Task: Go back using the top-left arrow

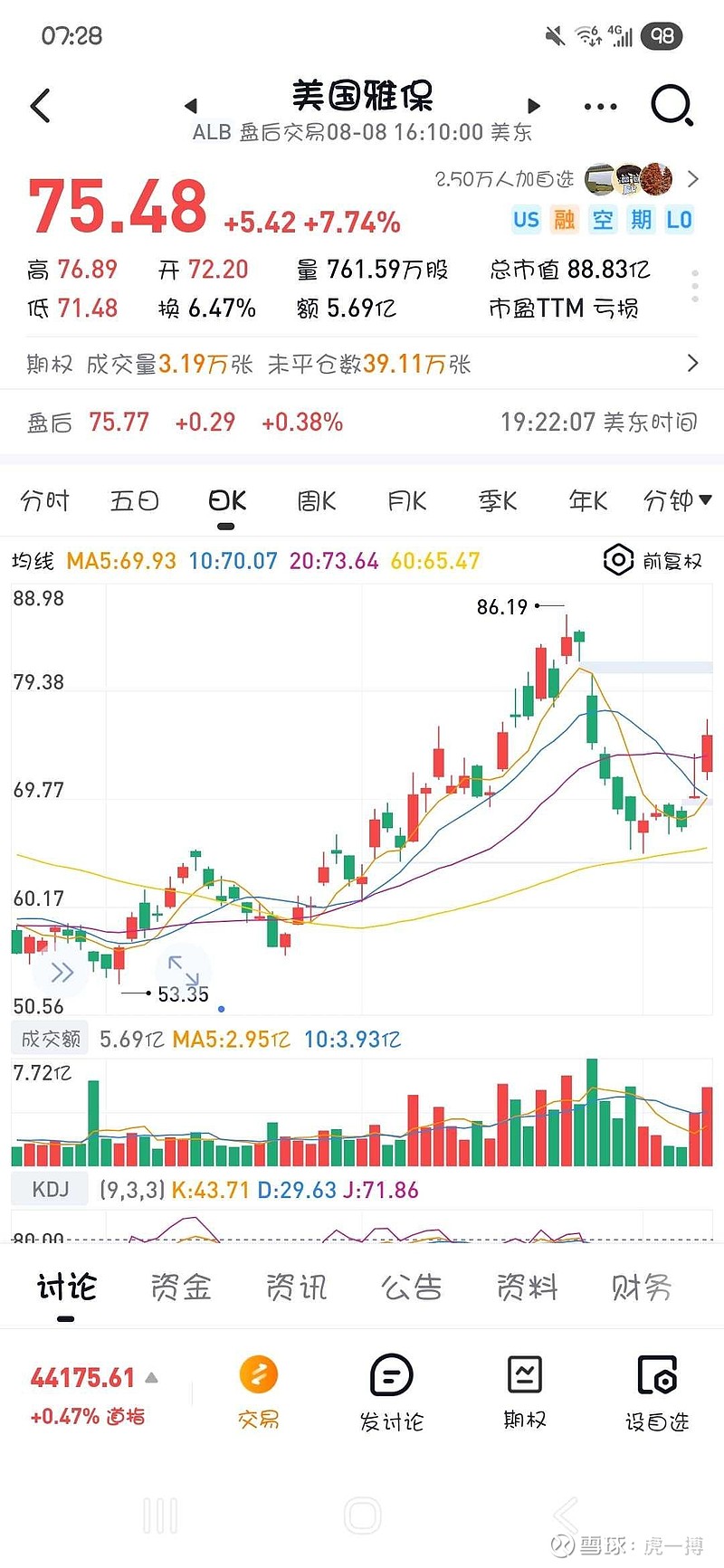Action: pyautogui.click(x=41, y=106)
